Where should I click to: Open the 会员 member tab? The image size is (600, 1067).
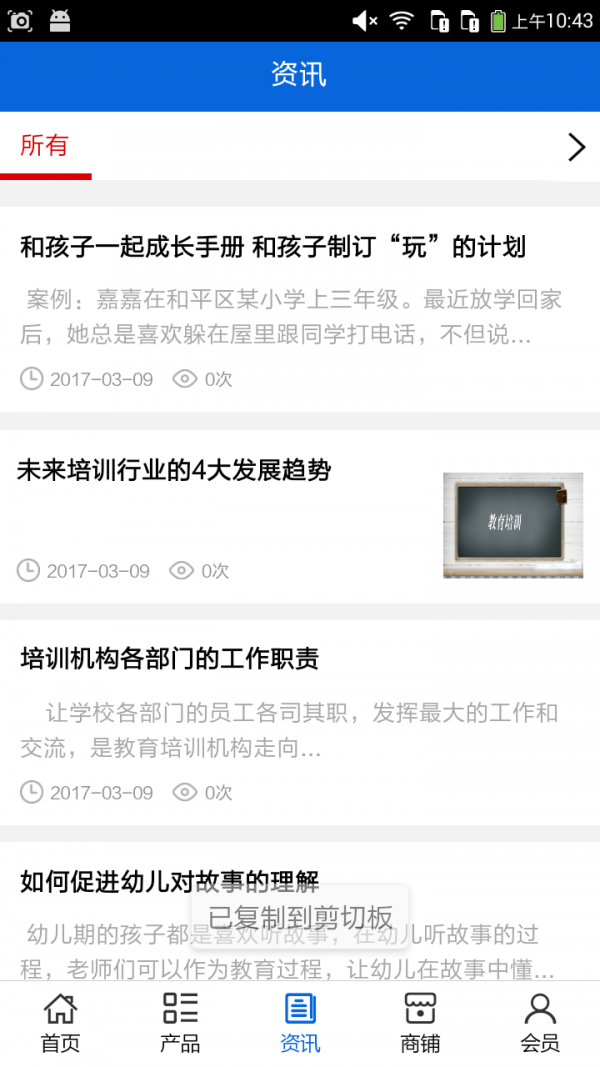(540, 1023)
